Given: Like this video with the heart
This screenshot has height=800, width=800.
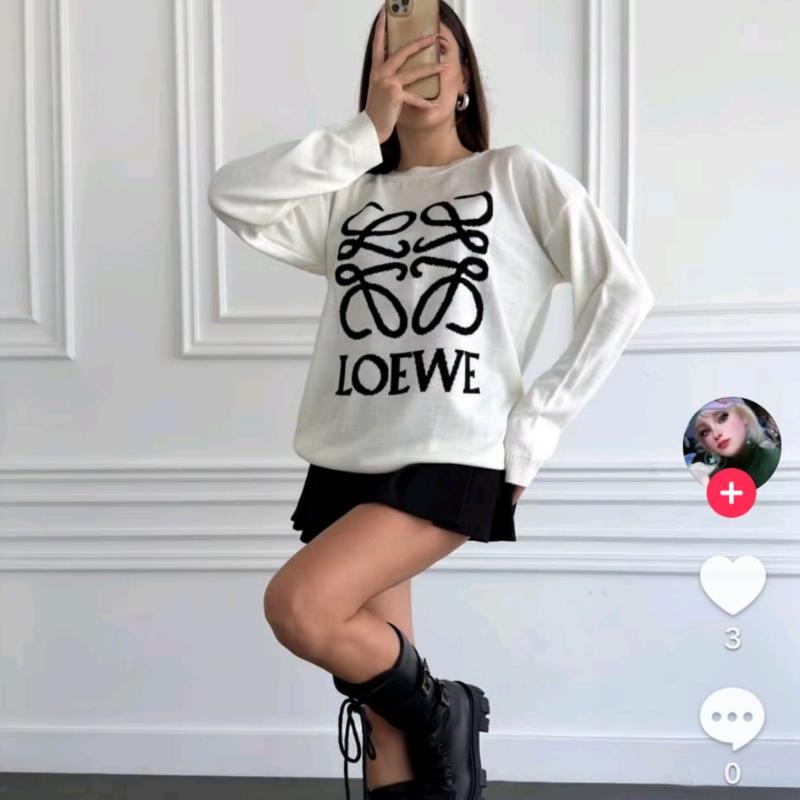Looking at the screenshot, I should (x=732, y=584).
